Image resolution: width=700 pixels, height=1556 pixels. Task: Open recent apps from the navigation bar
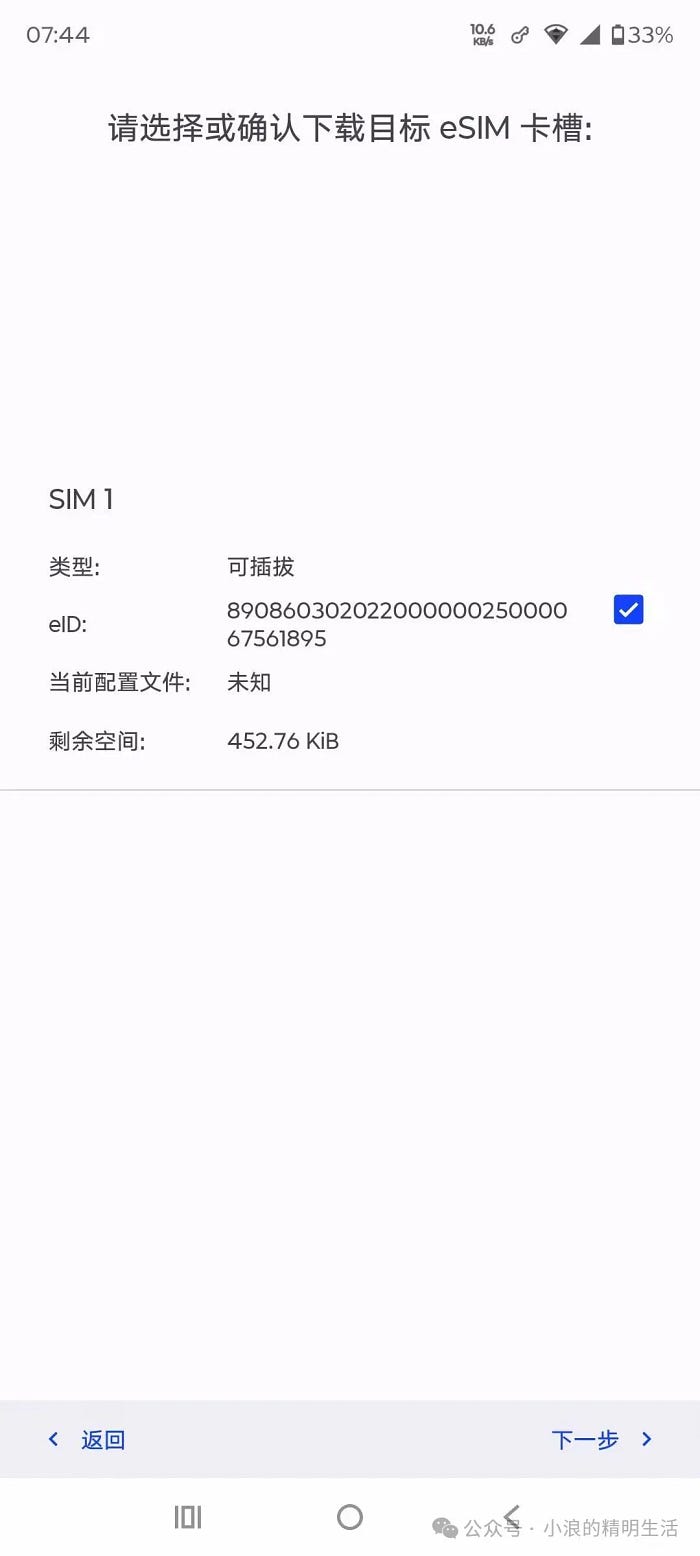(x=188, y=1517)
